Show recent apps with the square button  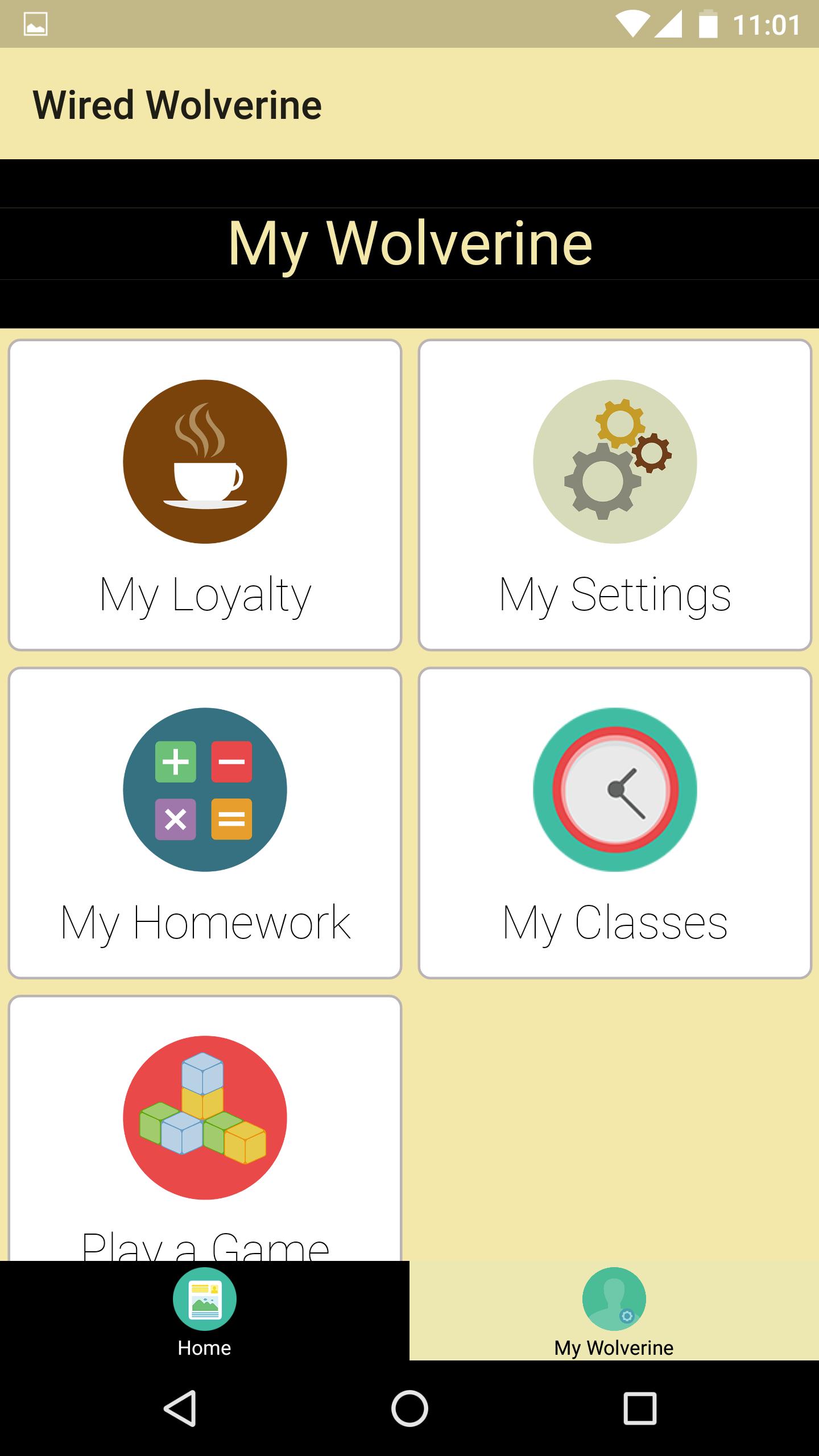640,1409
